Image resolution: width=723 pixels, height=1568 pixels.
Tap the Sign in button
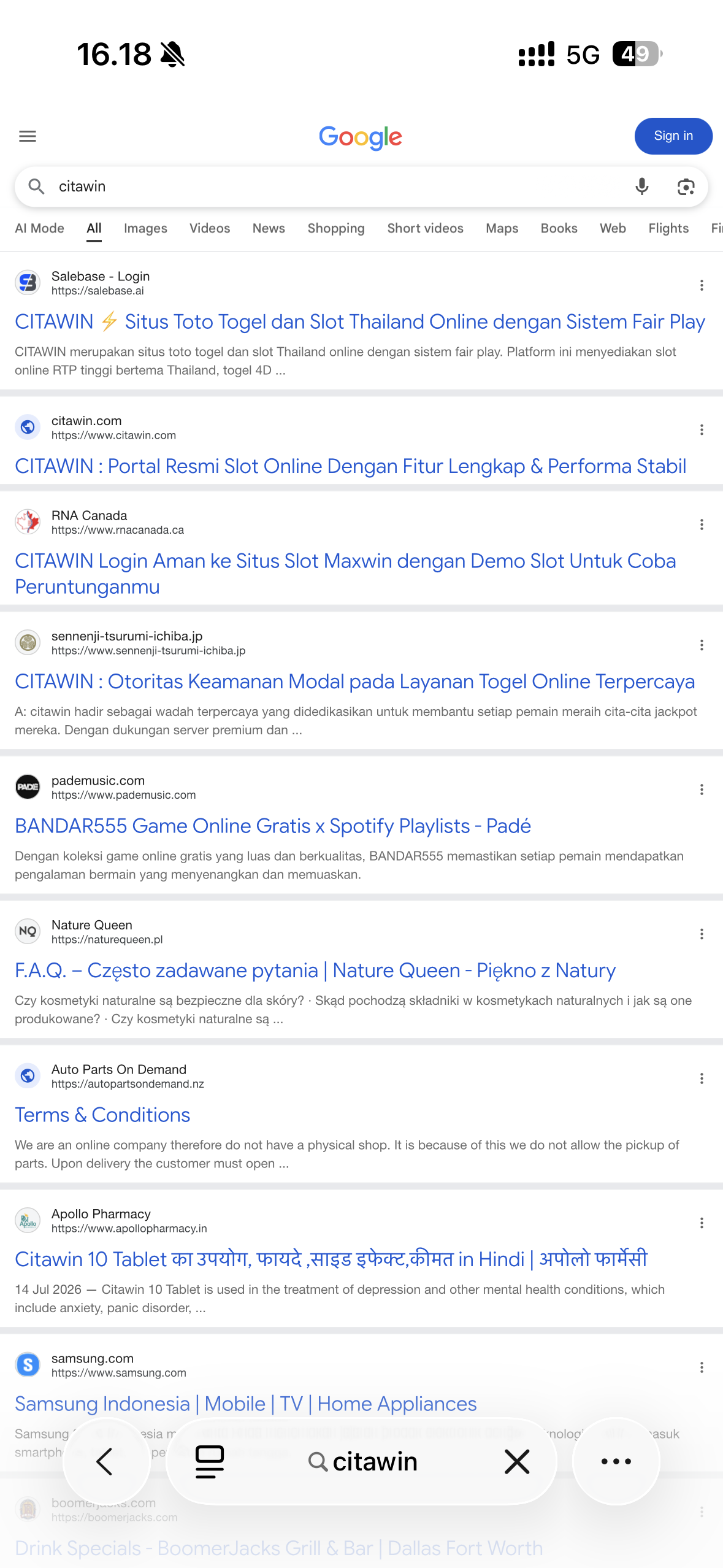pos(673,136)
